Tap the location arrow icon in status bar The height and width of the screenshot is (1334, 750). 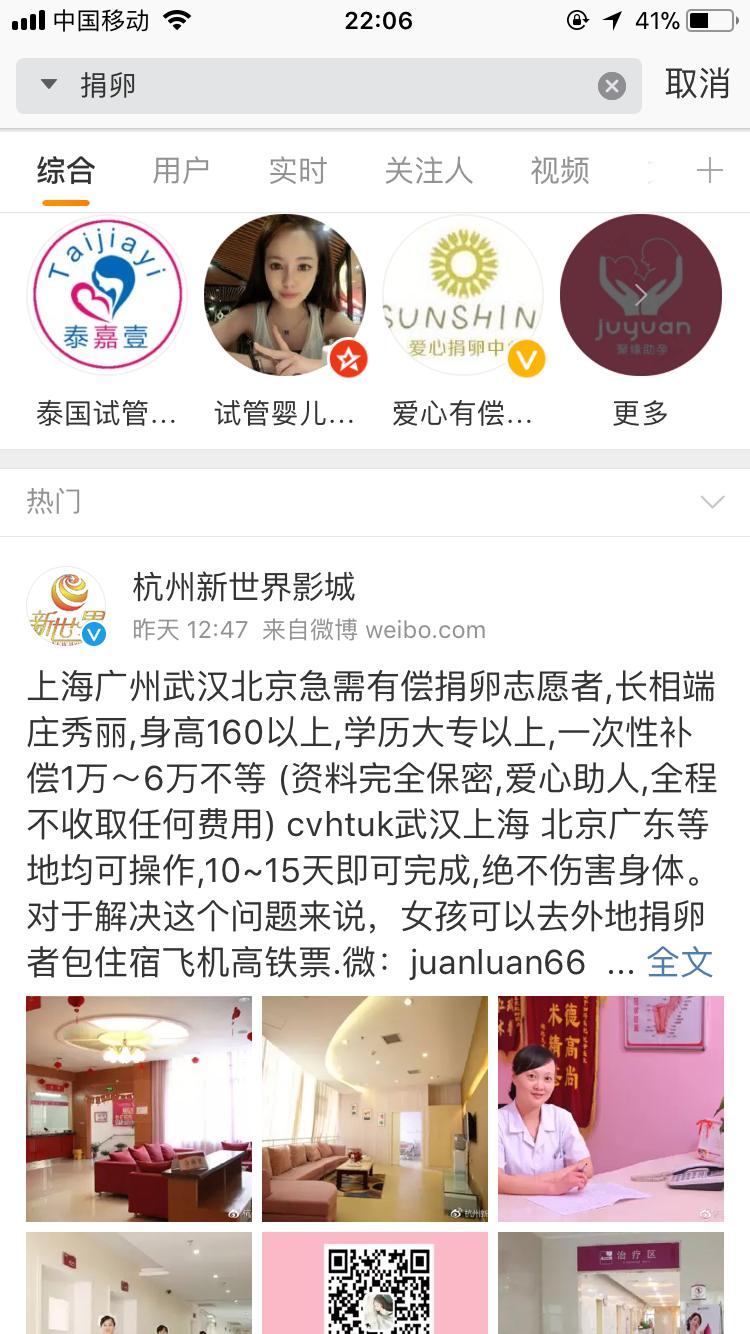click(612, 20)
